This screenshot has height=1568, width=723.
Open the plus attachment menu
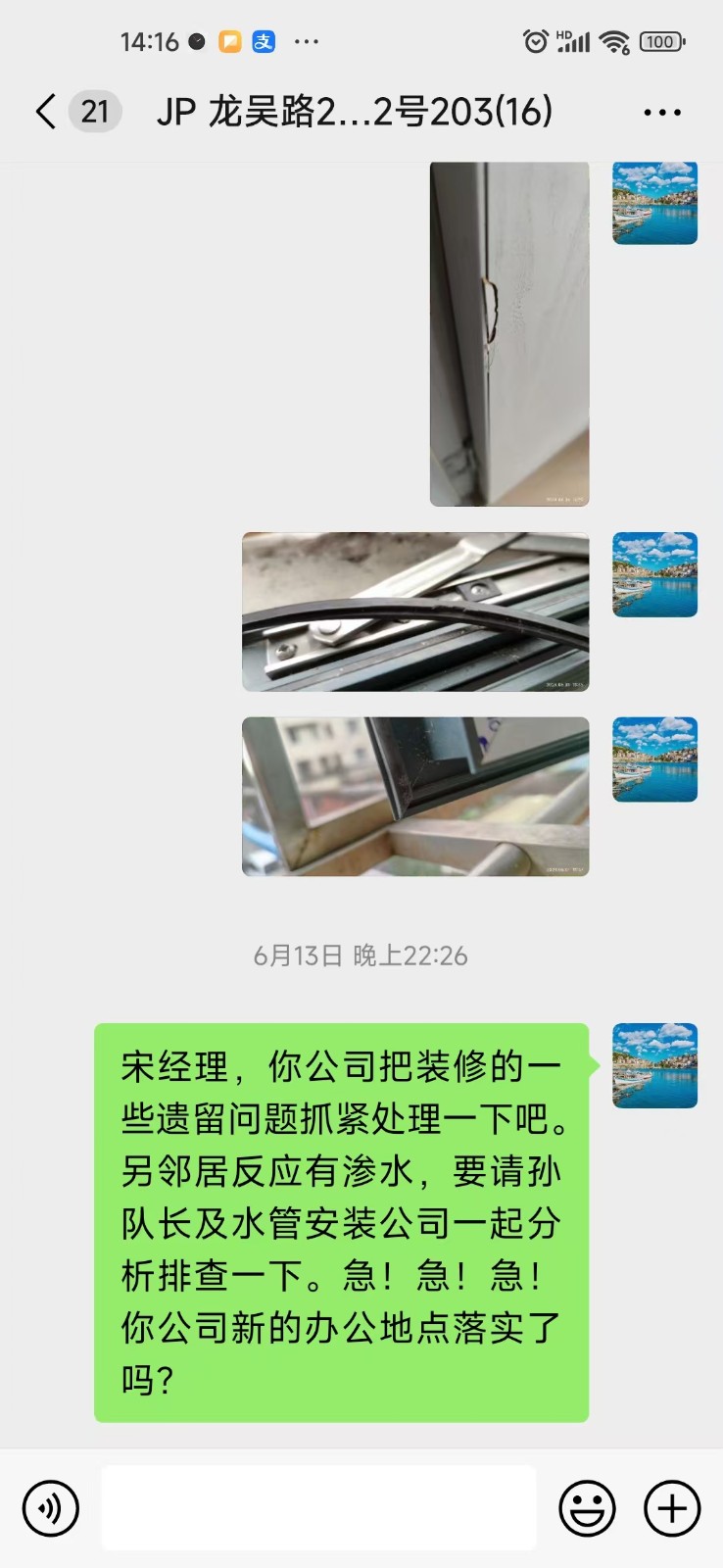tap(672, 1507)
